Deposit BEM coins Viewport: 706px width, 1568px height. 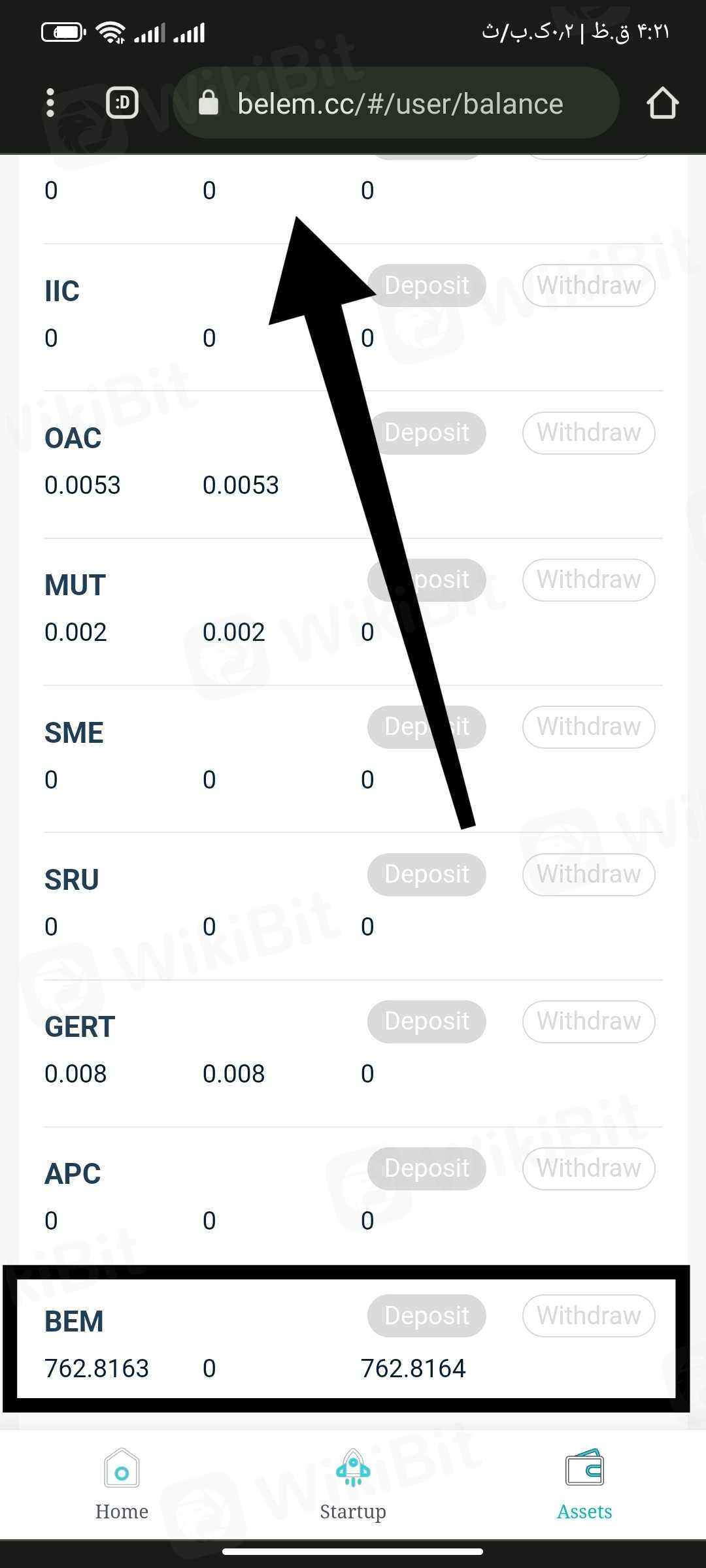(x=427, y=1316)
